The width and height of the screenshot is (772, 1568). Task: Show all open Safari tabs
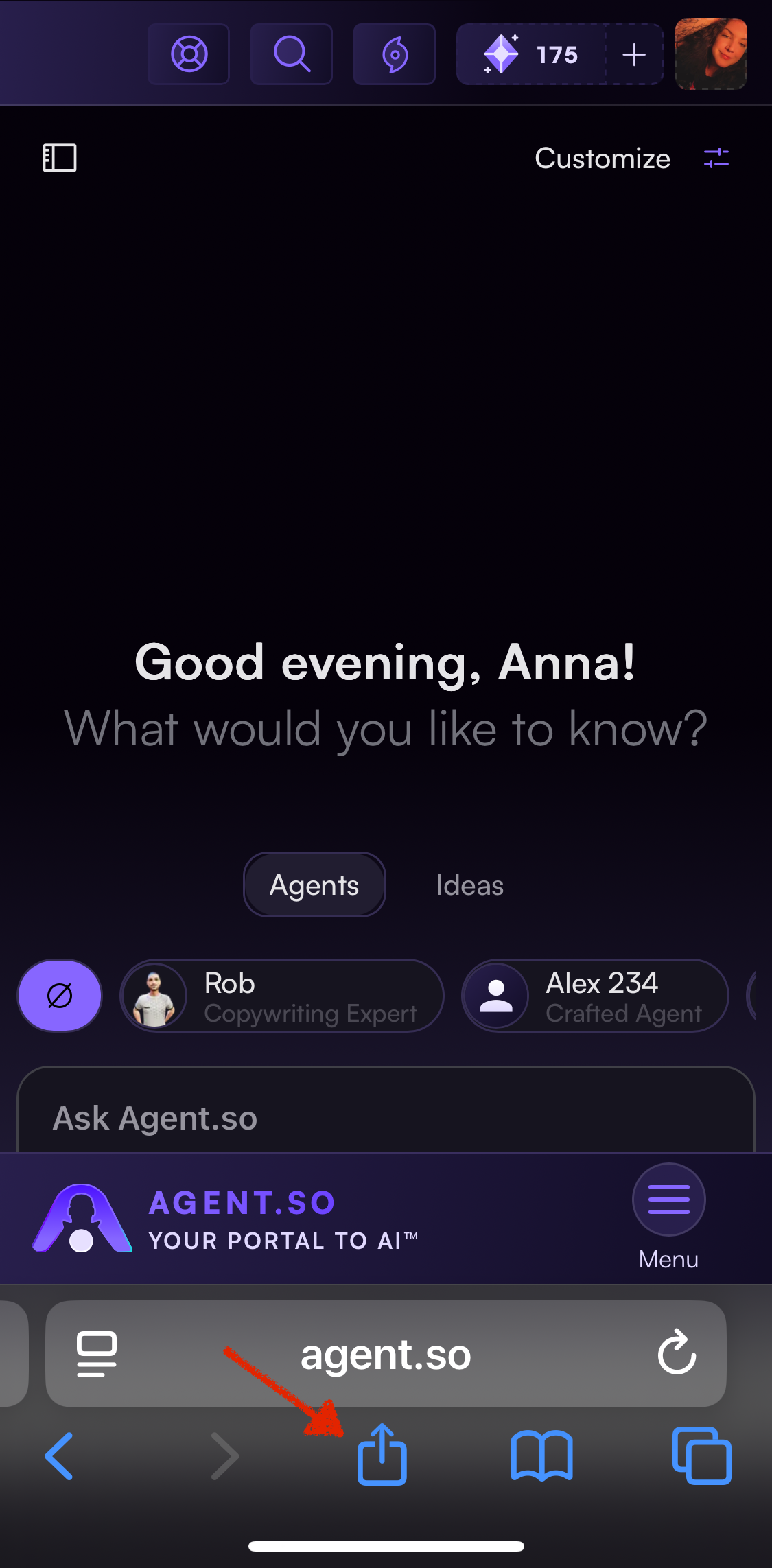(x=701, y=1455)
